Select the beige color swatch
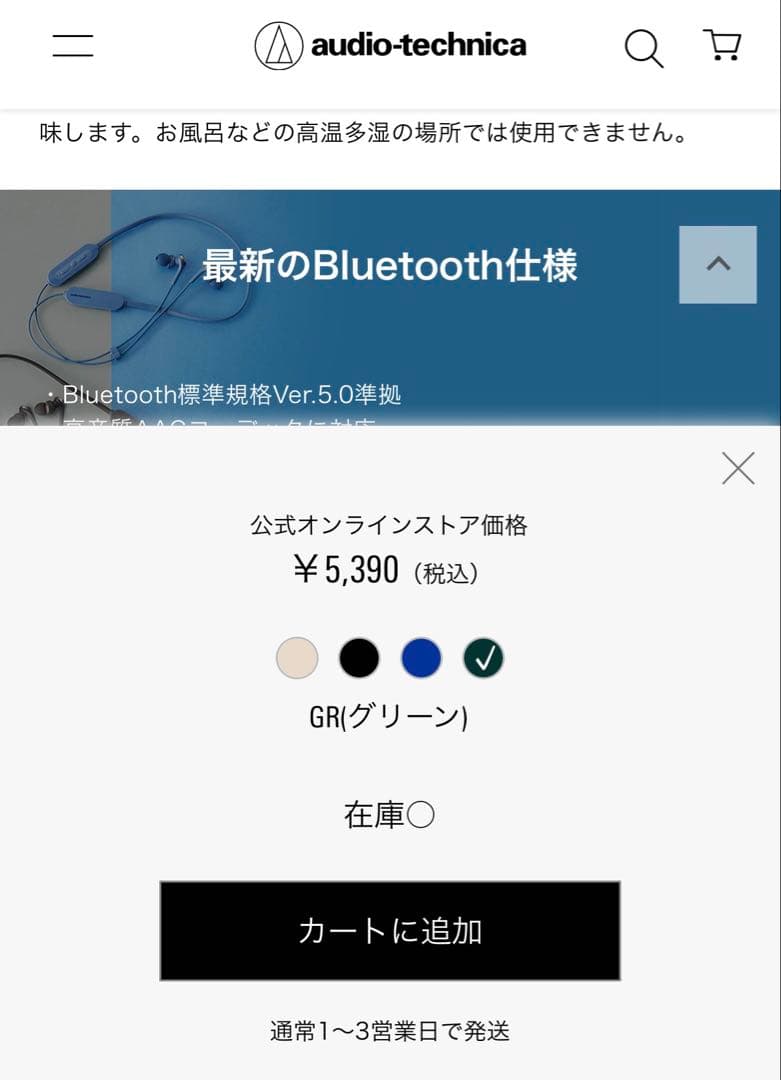 point(297,658)
